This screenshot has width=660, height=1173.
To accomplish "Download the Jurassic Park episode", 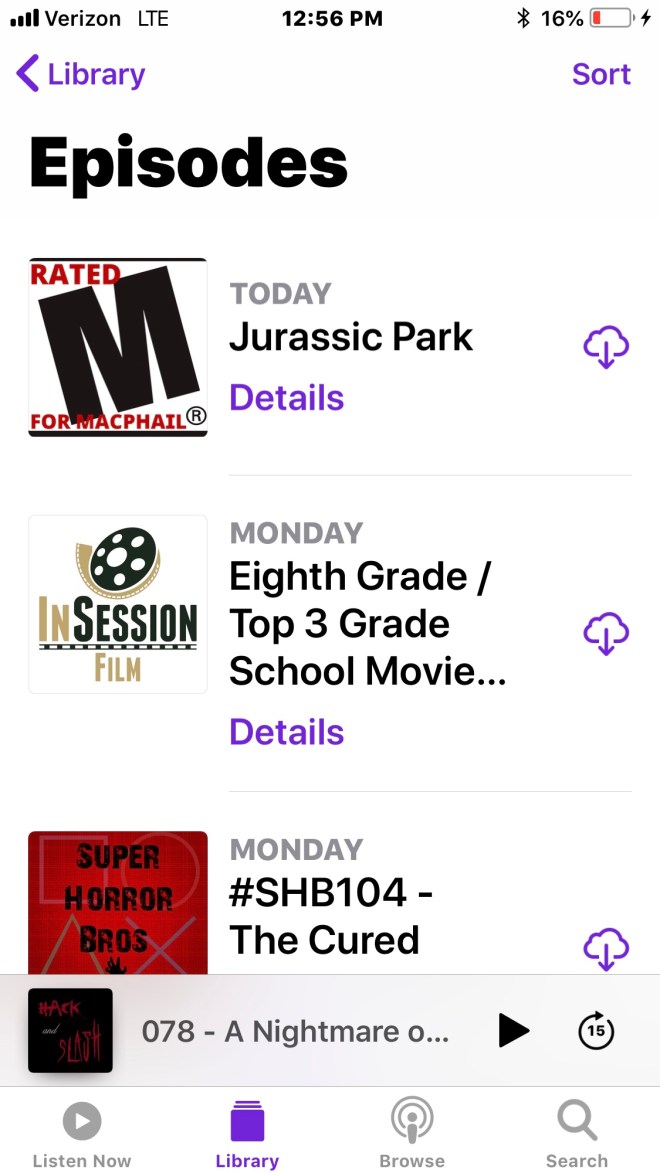I will tap(606, 348).
